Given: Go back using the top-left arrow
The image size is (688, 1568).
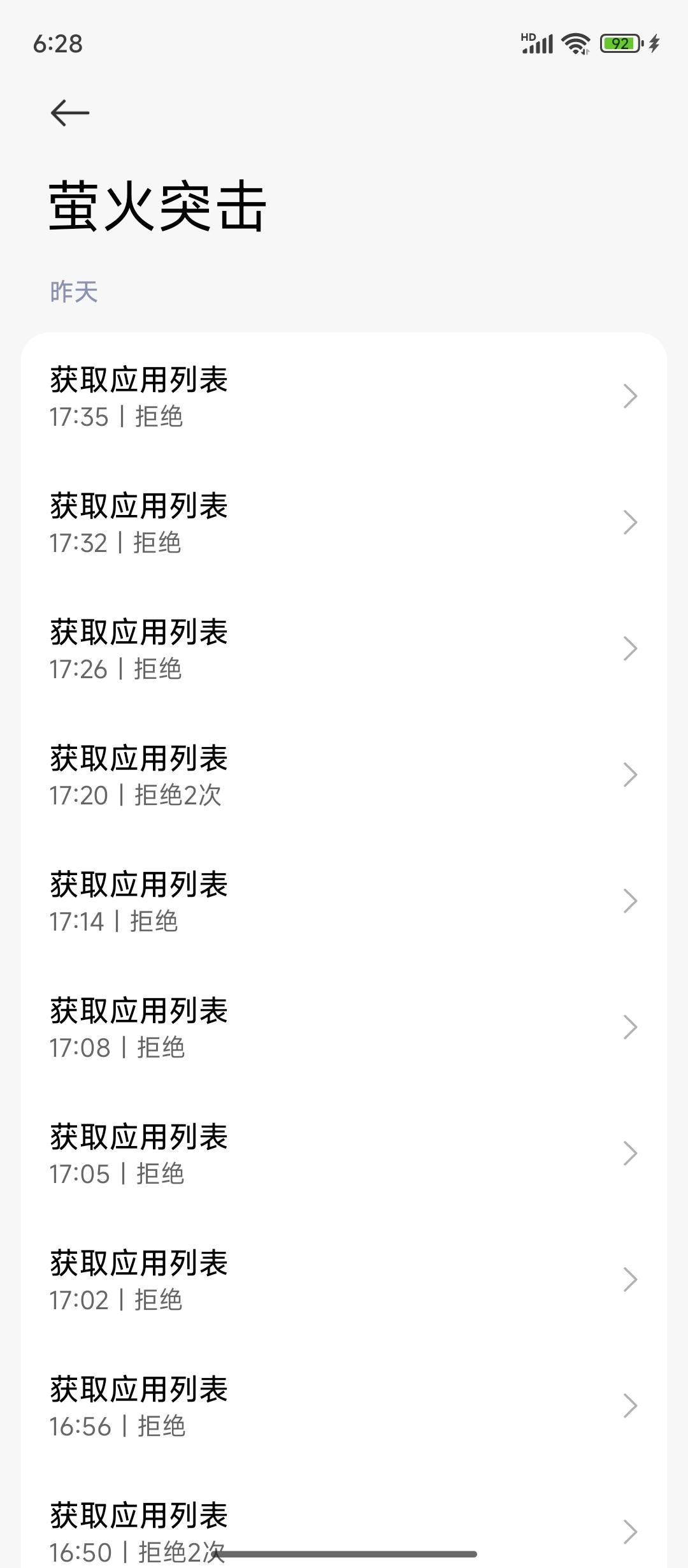Looking at the screenshot, I should point(70,113).
